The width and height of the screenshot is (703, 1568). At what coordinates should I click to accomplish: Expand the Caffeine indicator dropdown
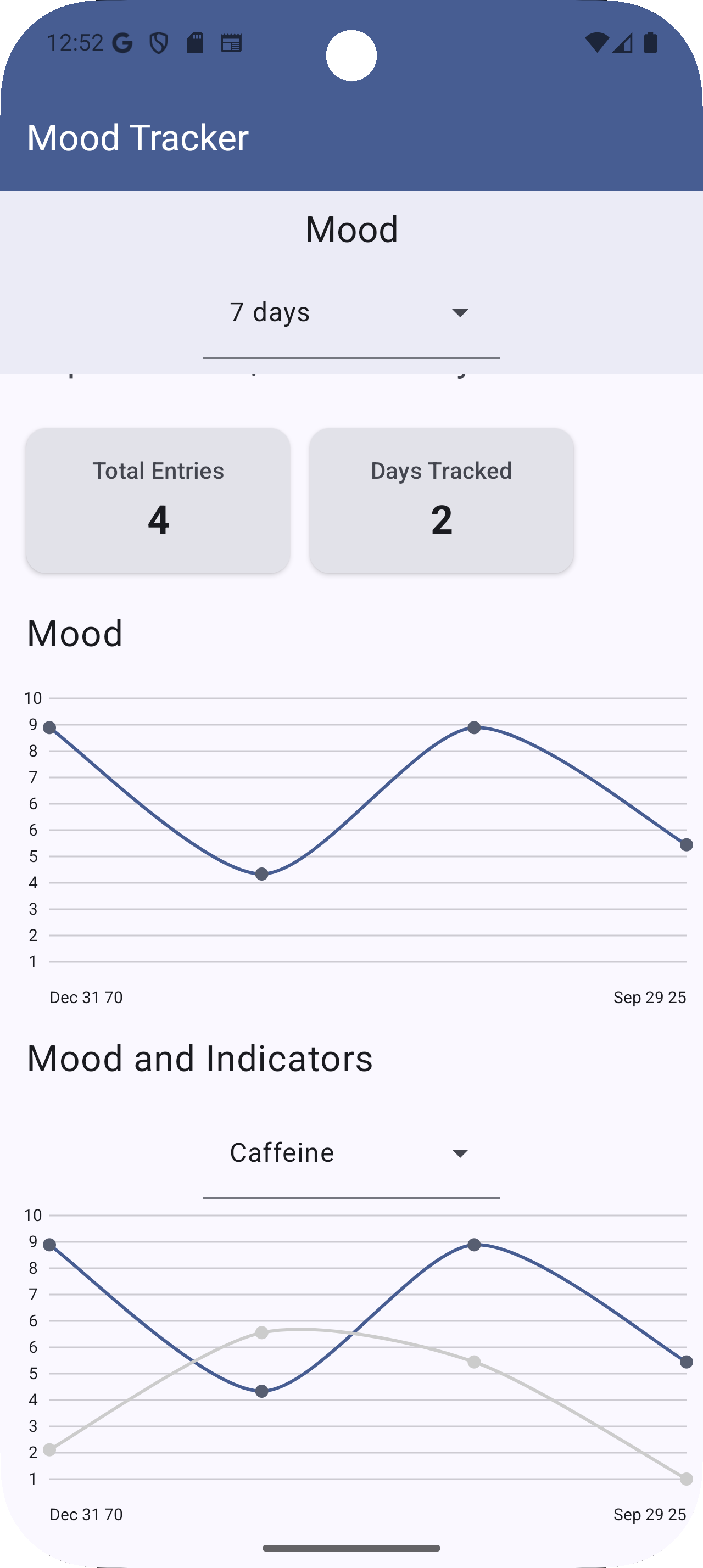point(351,1153)
